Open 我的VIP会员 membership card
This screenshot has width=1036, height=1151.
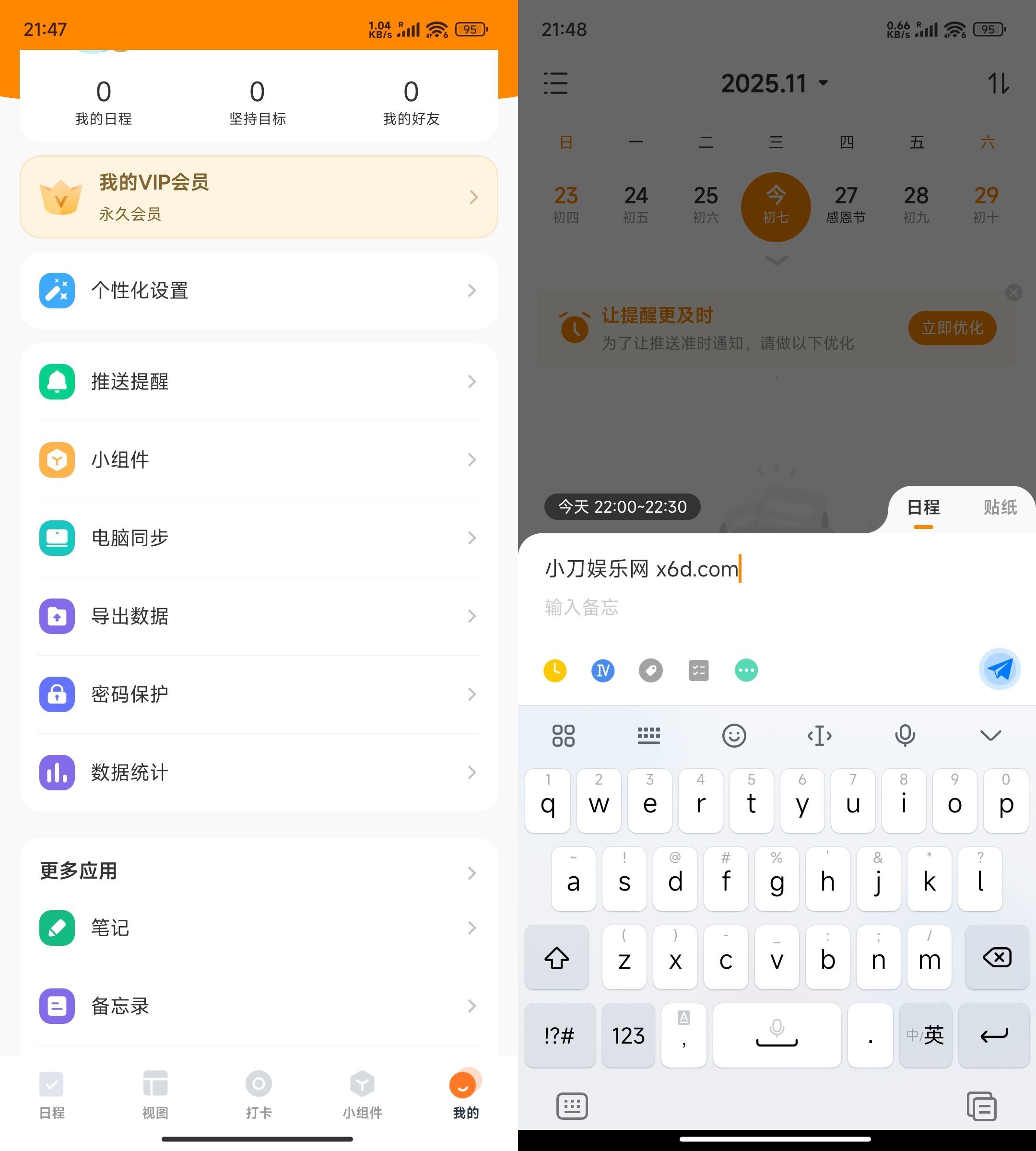click(x=259, y=197)
